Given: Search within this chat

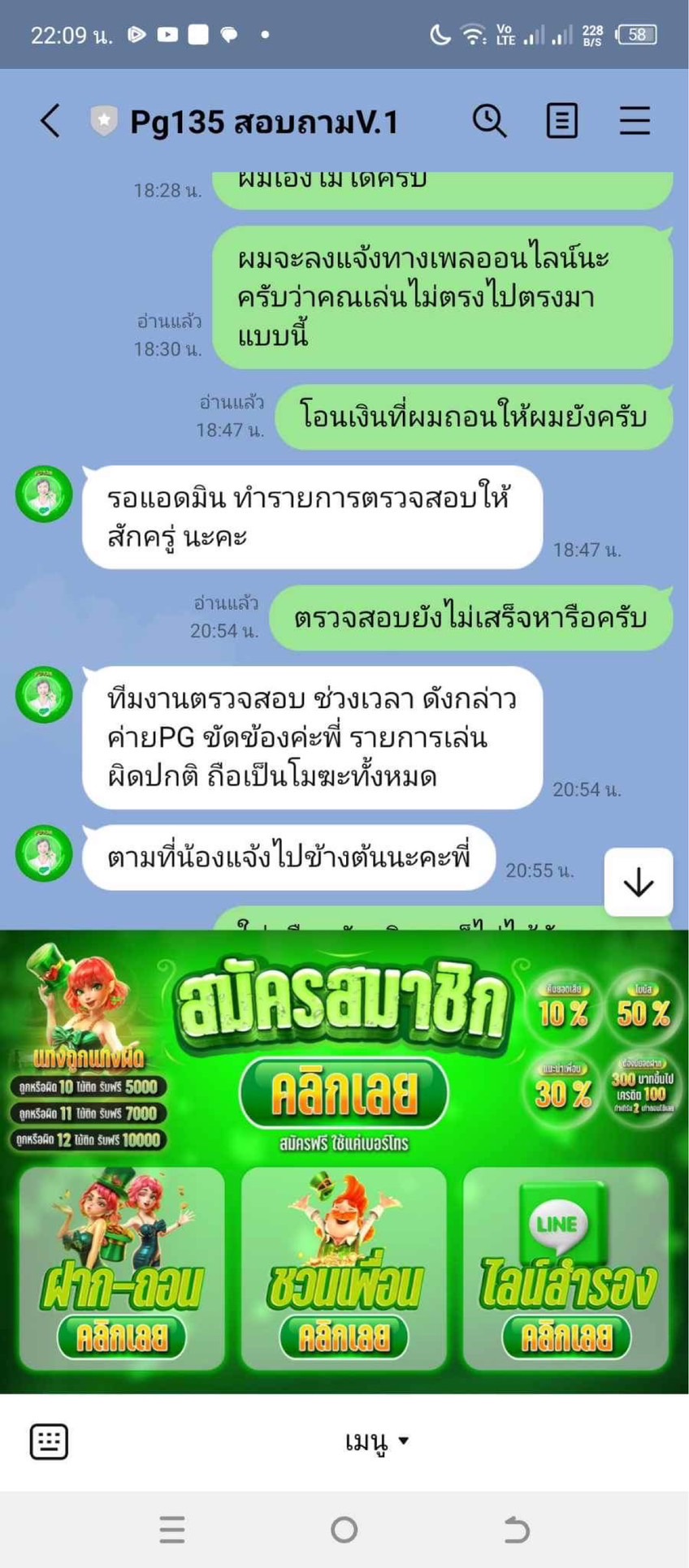Looking at the screenshot, I should click(489, 121).
